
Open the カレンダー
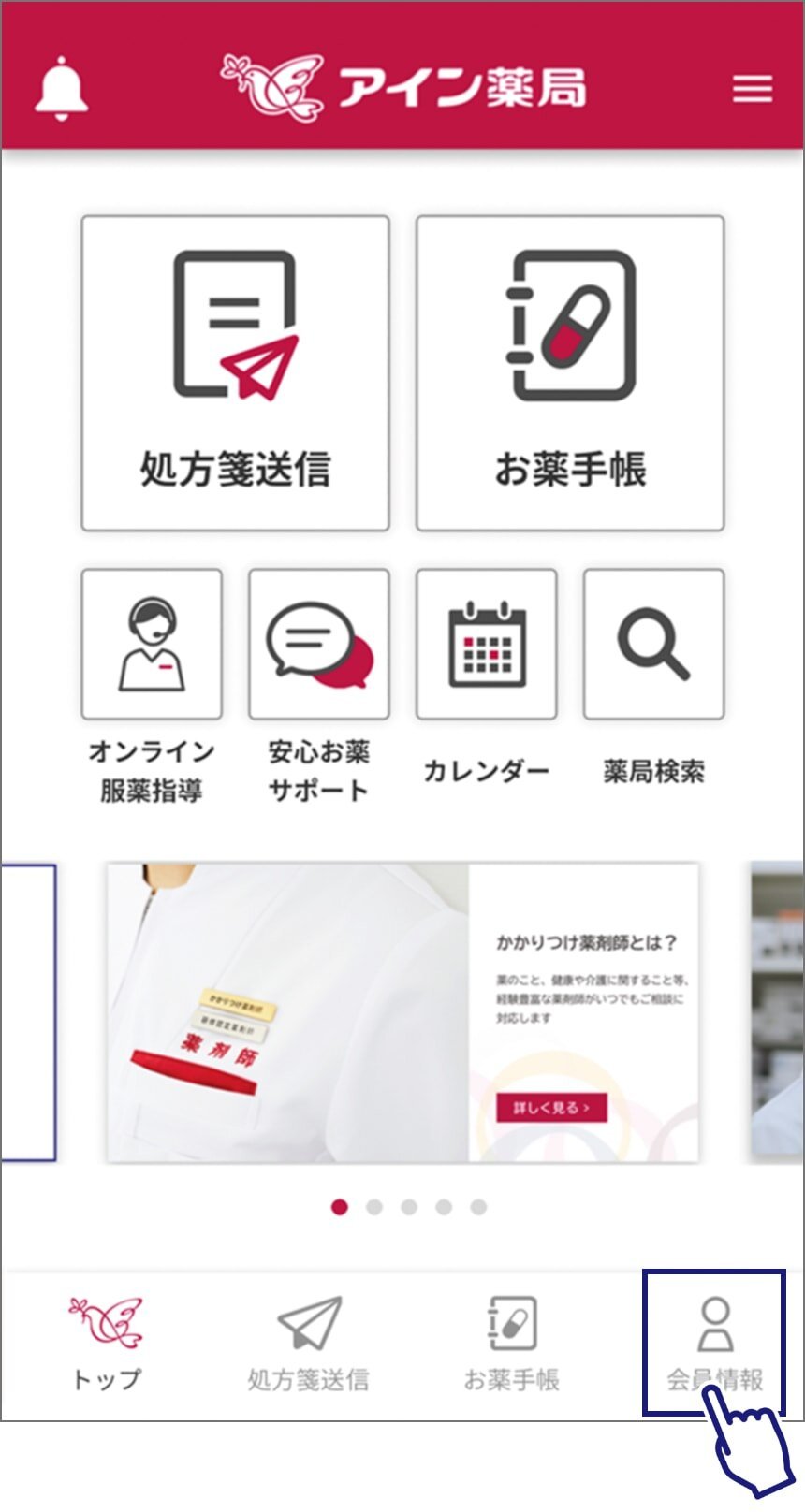pos(486,645)
